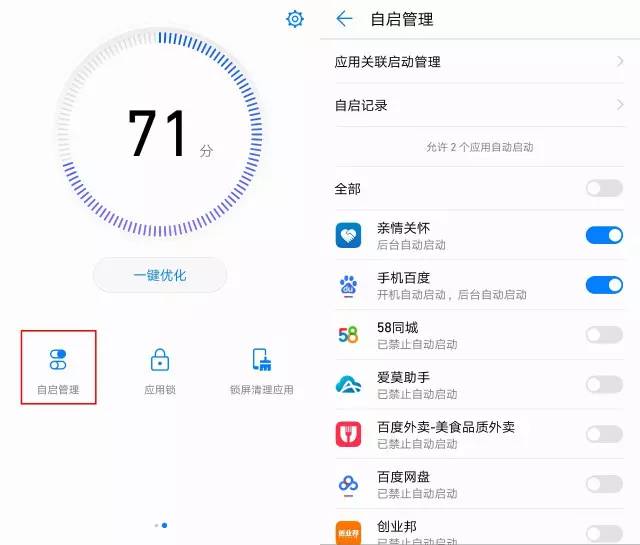
Task: Disable auto-start for 手机百度
Action: [x=604, y=285]
